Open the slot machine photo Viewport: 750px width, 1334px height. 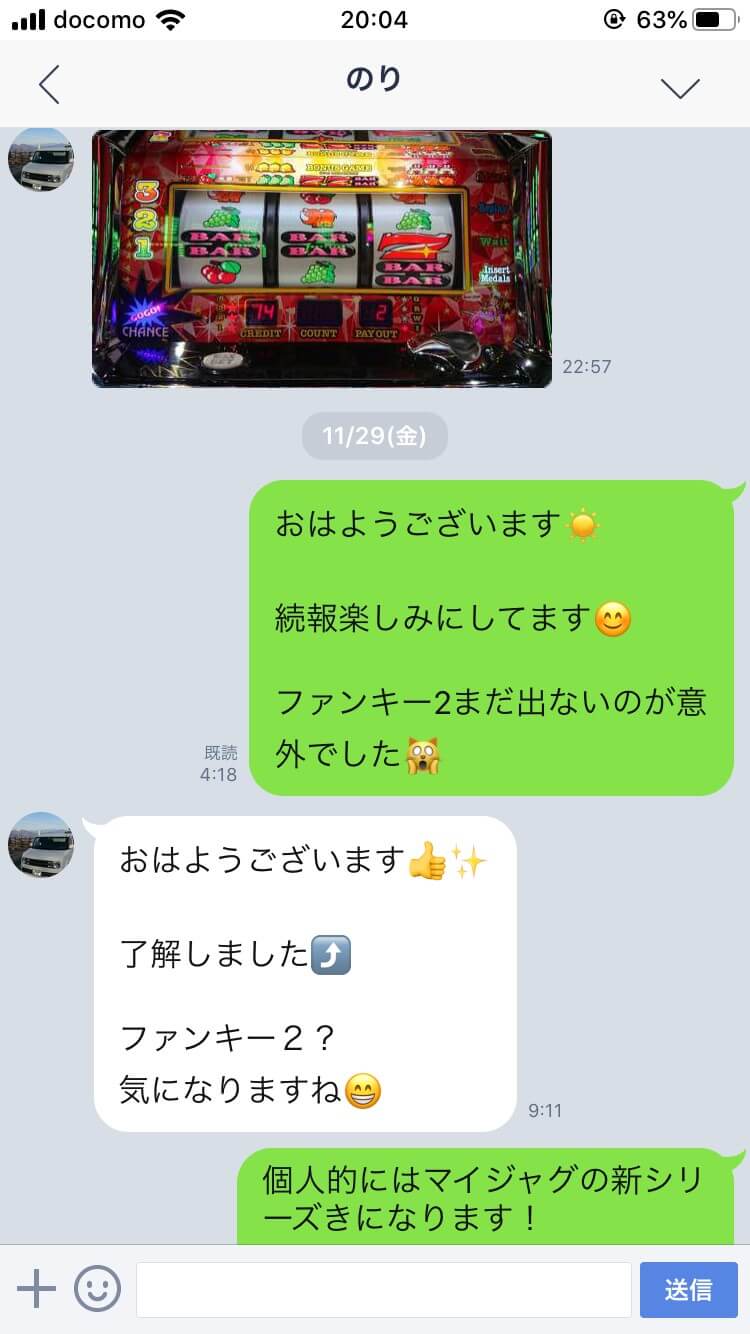pos(321,258)
